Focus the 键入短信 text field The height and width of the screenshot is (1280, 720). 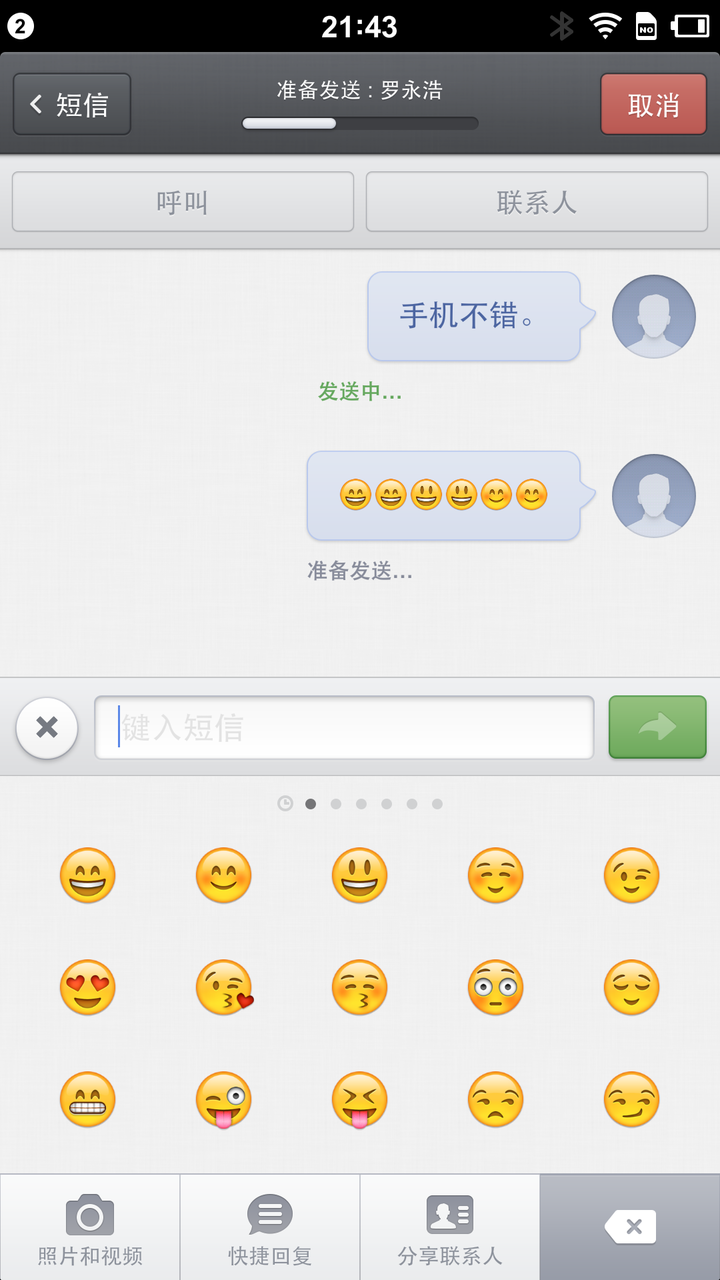pyautogui.click(x=344, y=727)
